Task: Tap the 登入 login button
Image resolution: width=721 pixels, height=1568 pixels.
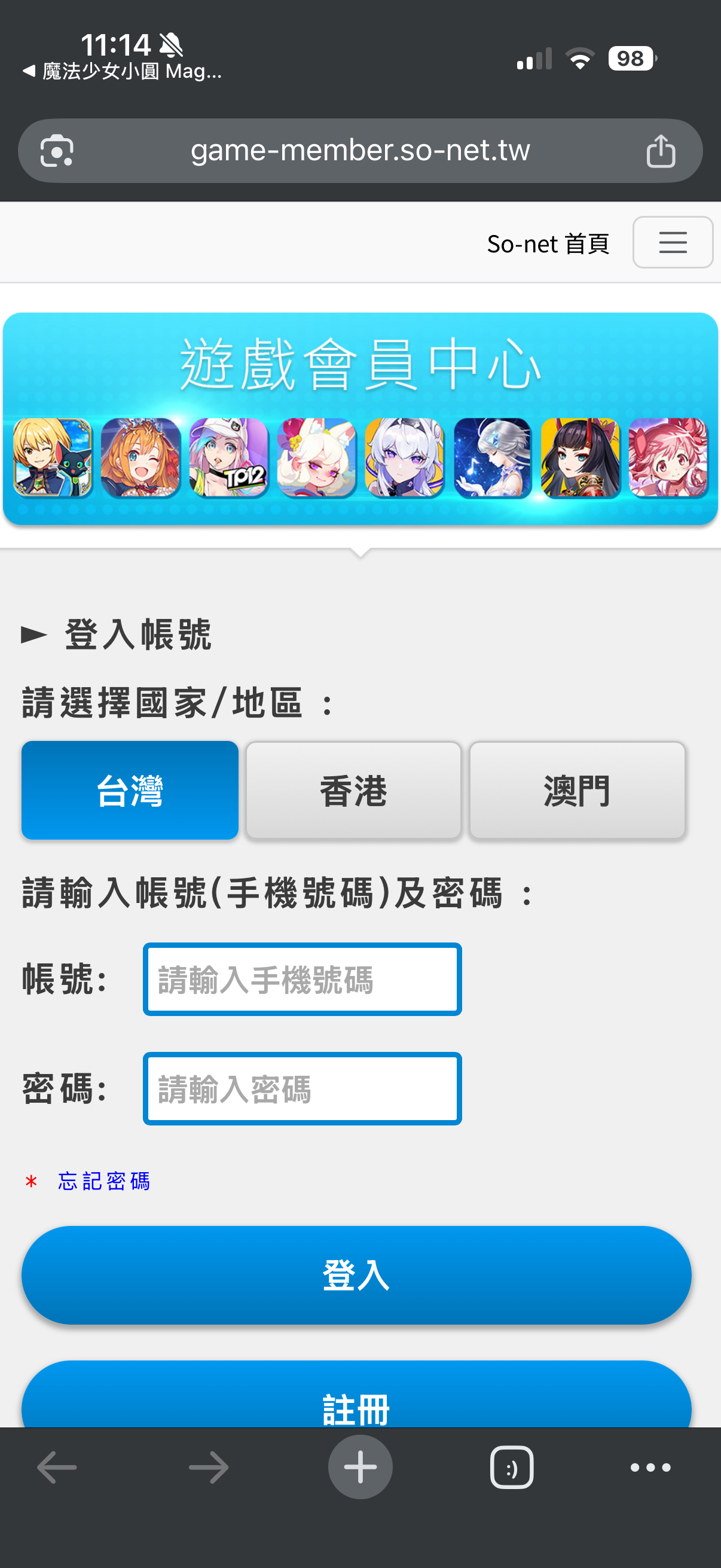Action: click(x=356, y=1274)
